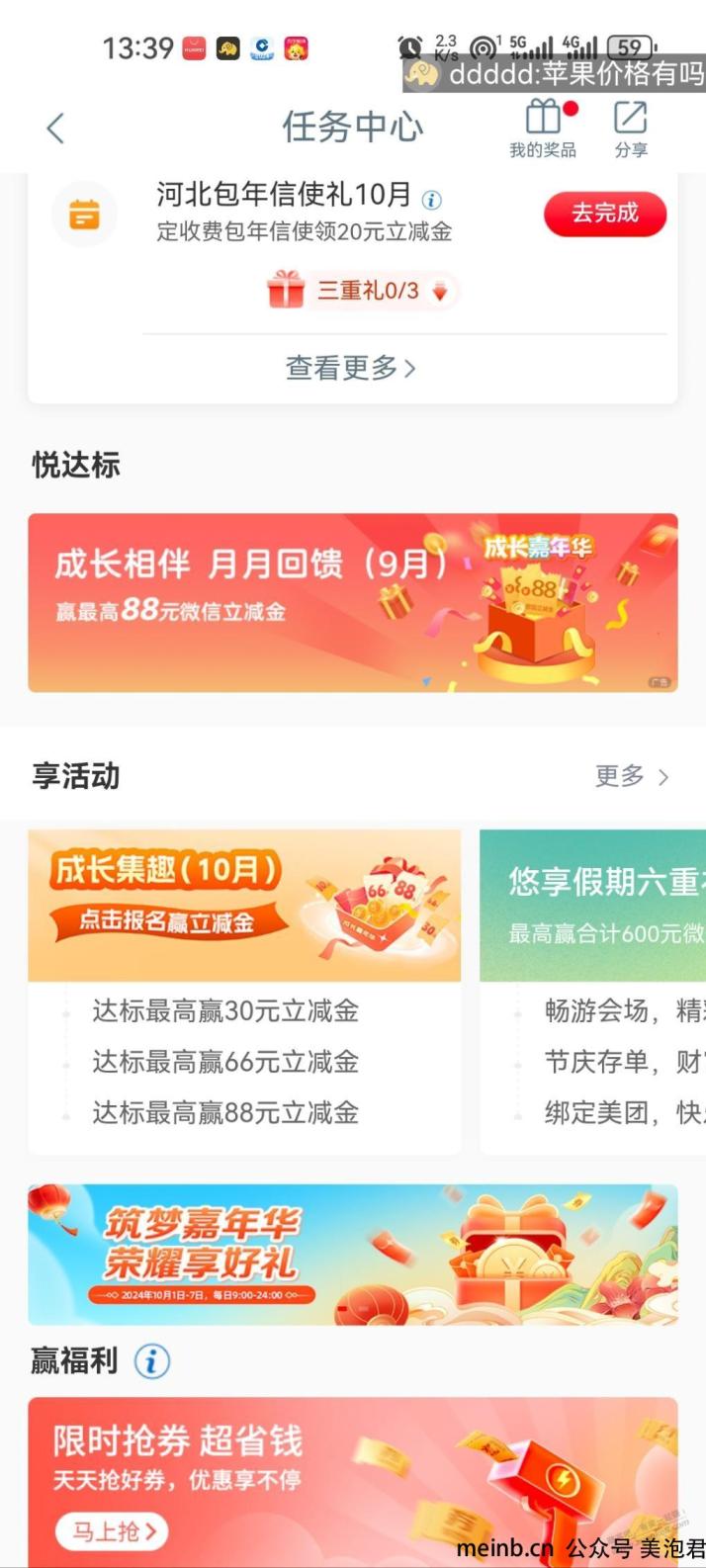Tap 马上抢 on 限时抢券 banner
Viewport: 706px width, 1568px height.
tap(112, 1531)
